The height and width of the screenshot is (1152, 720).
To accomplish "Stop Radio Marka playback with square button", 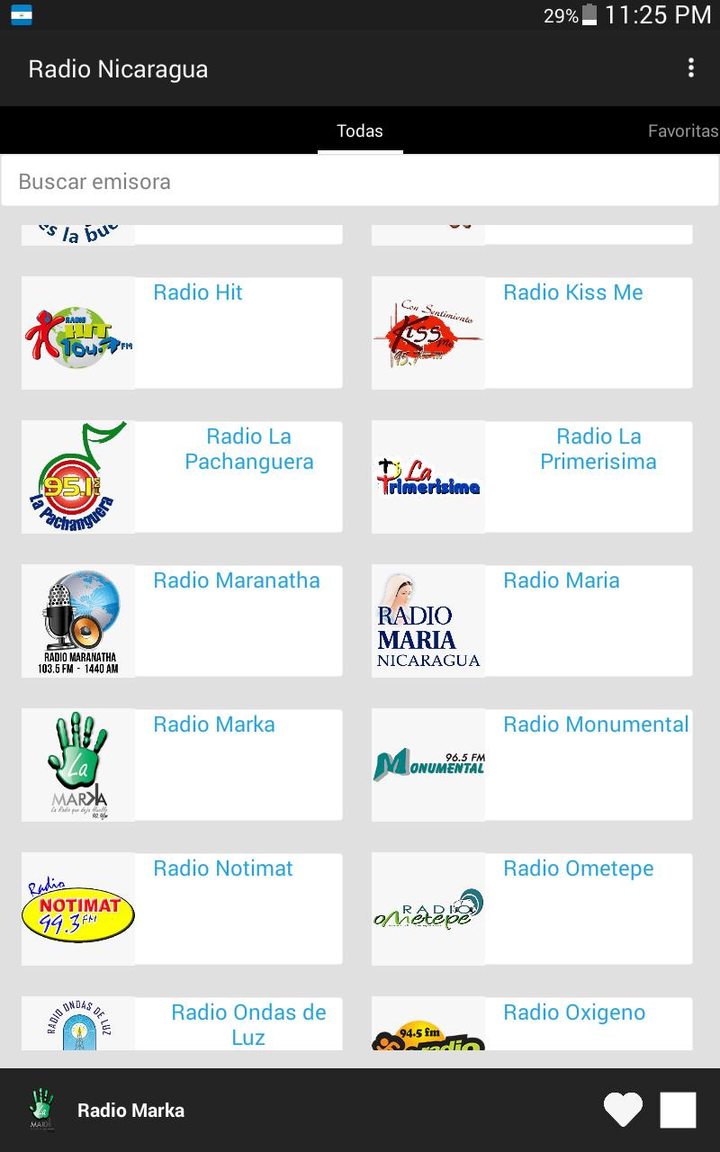I will coord(678,1110).
